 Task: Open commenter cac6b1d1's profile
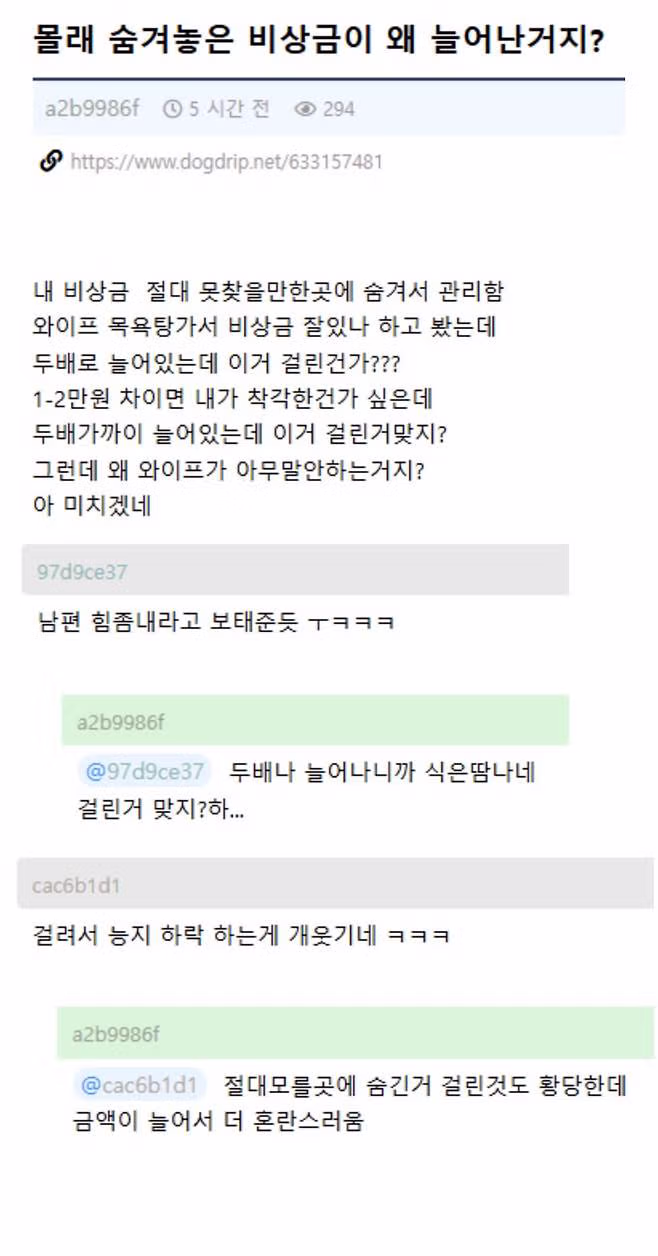76,885
